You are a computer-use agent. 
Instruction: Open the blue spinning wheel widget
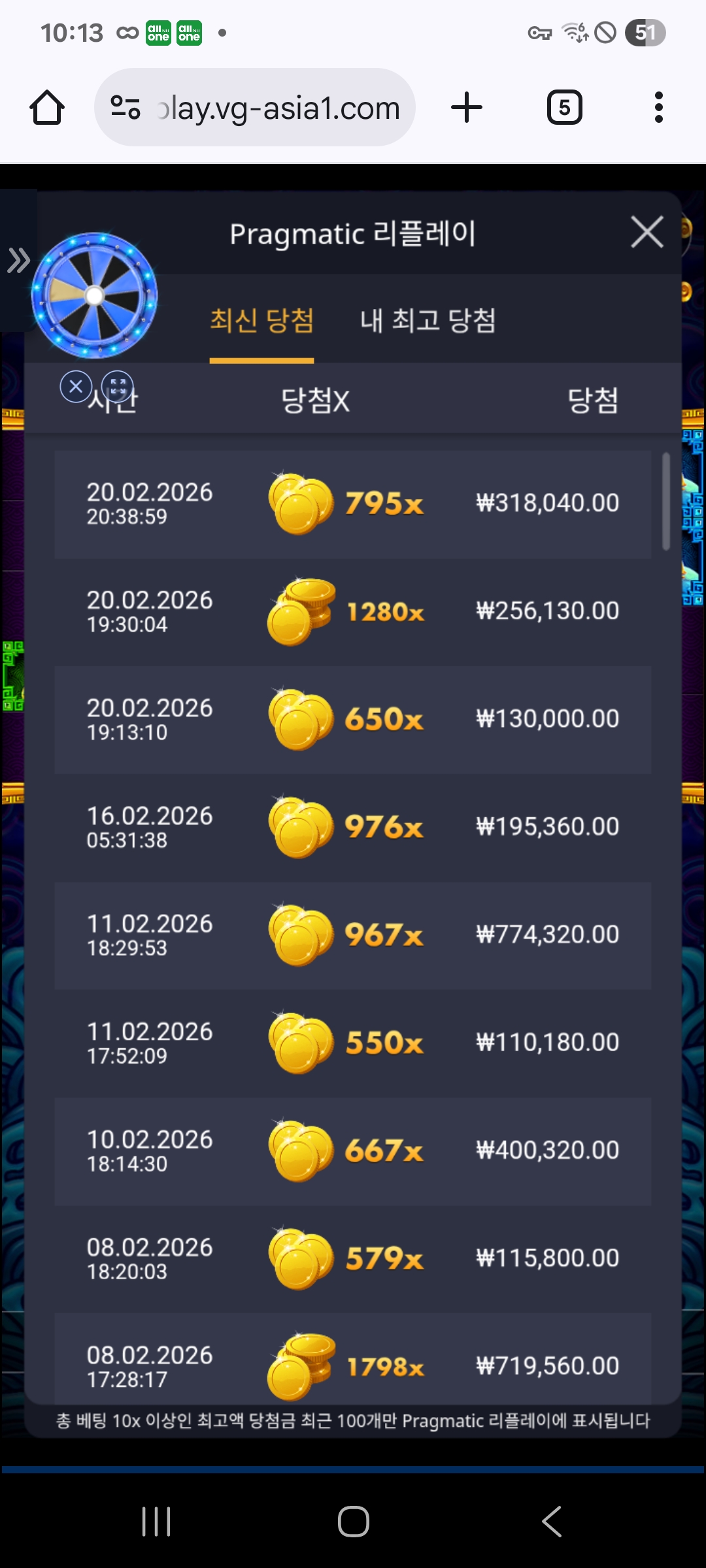[95, 295]
